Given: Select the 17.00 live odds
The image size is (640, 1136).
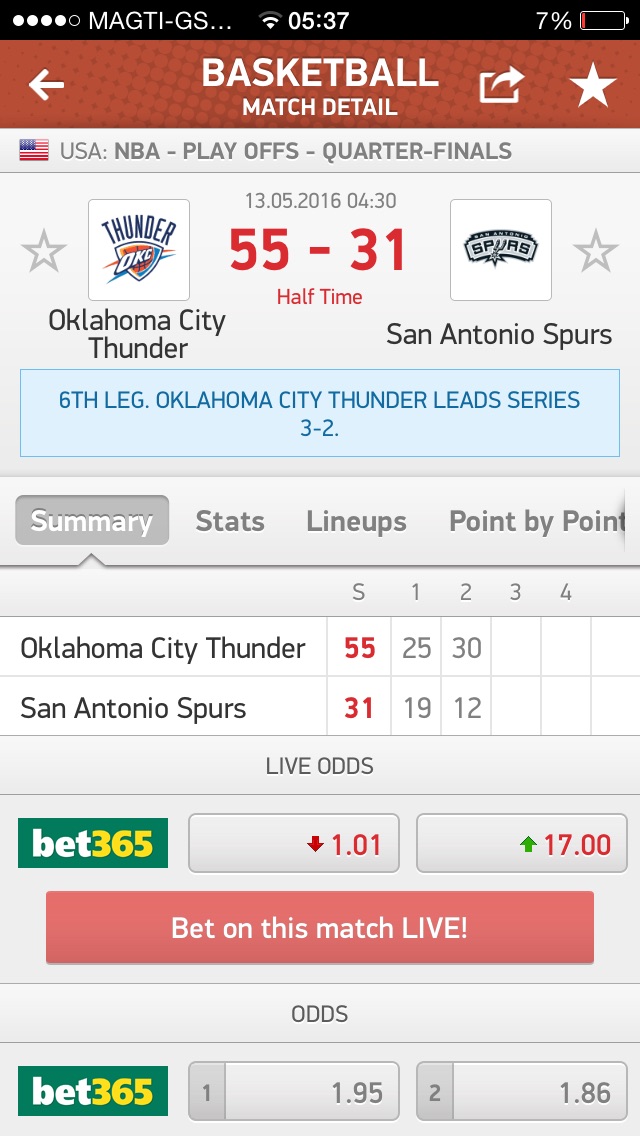Looking at the screenshot, I should click(522, 844).
